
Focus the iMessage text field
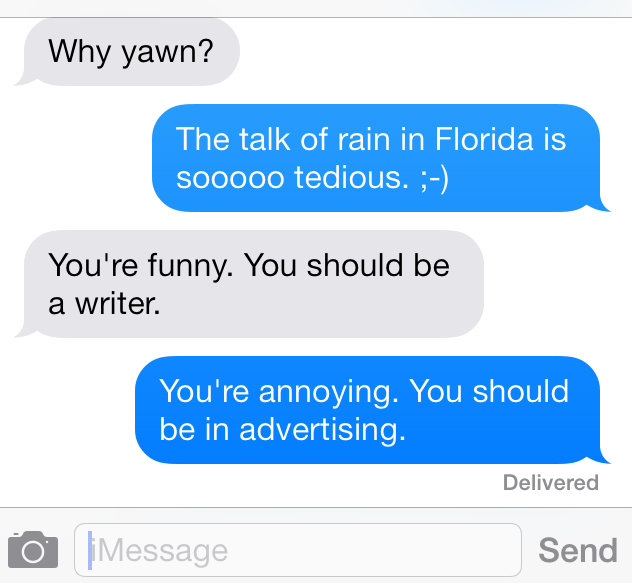point(298,550)
